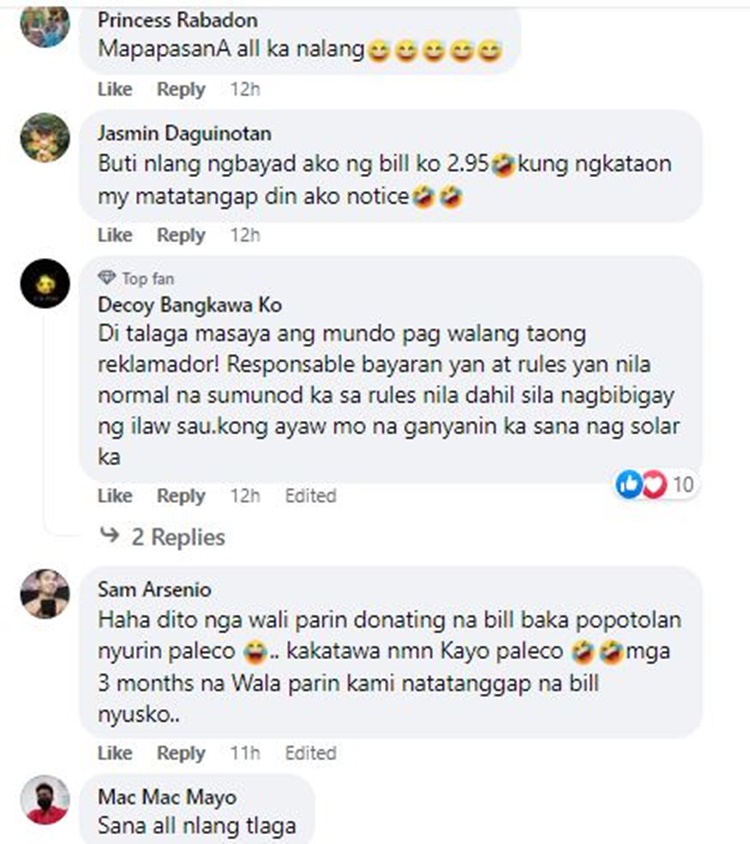Open Jasmin Daguinotan's profile name
Screen dimensions: 750x844
point(184,133)
